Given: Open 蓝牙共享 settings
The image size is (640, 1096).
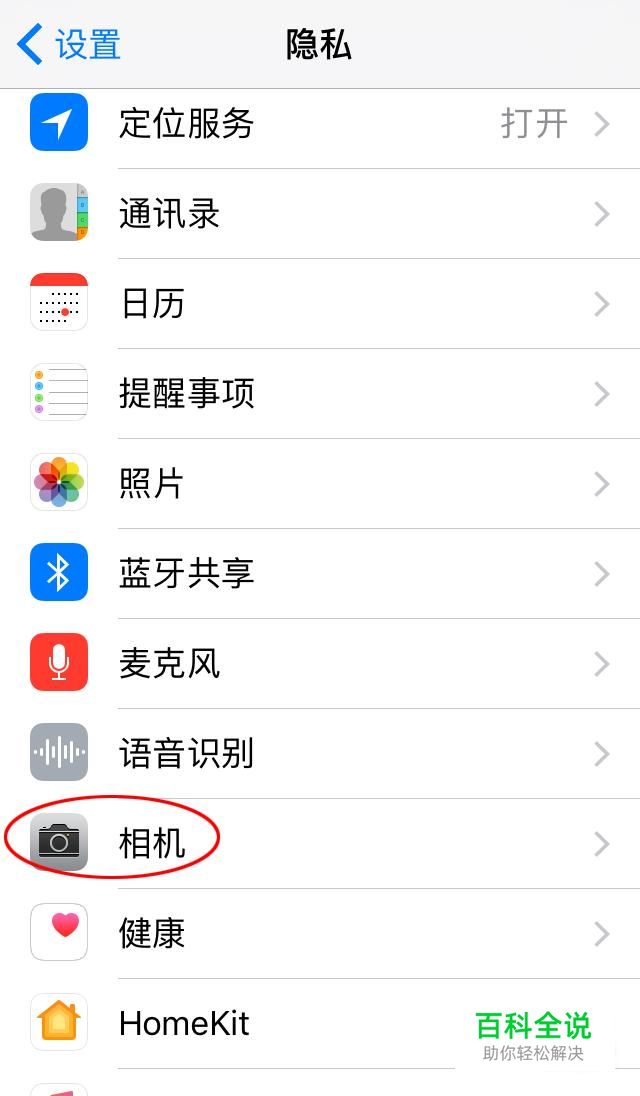Looking at the screenshot, I should pos(320,574).
